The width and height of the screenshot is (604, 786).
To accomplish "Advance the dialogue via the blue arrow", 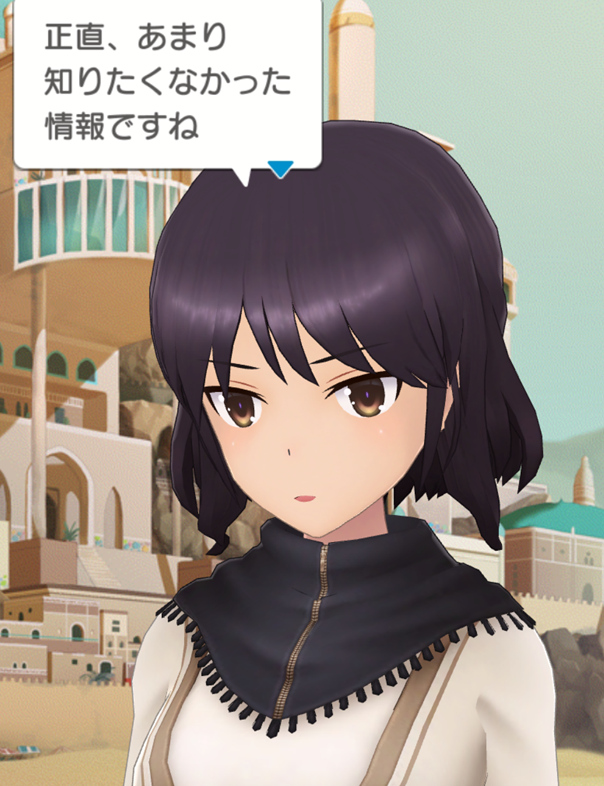I will coord(281,169).
